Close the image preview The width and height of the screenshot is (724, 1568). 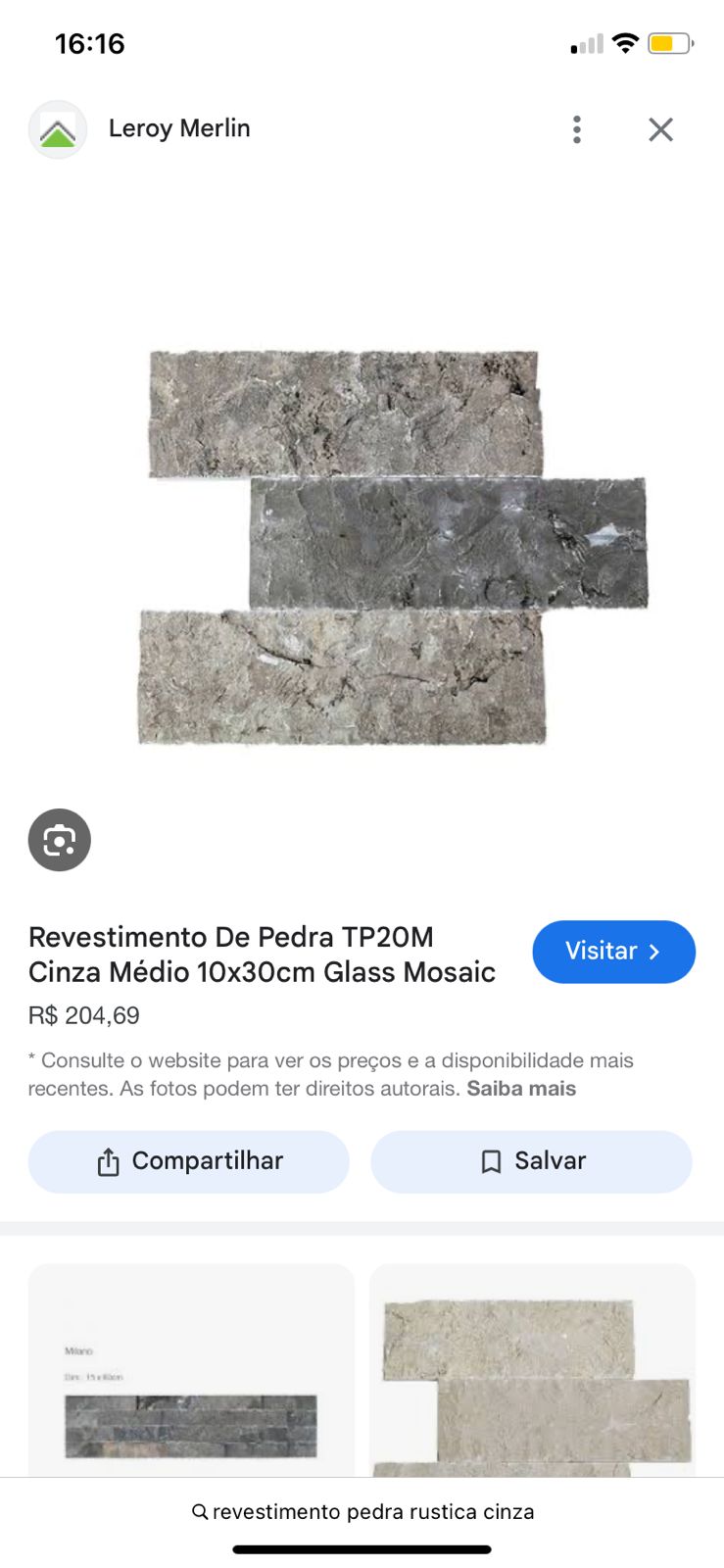[x=661, y=129]
